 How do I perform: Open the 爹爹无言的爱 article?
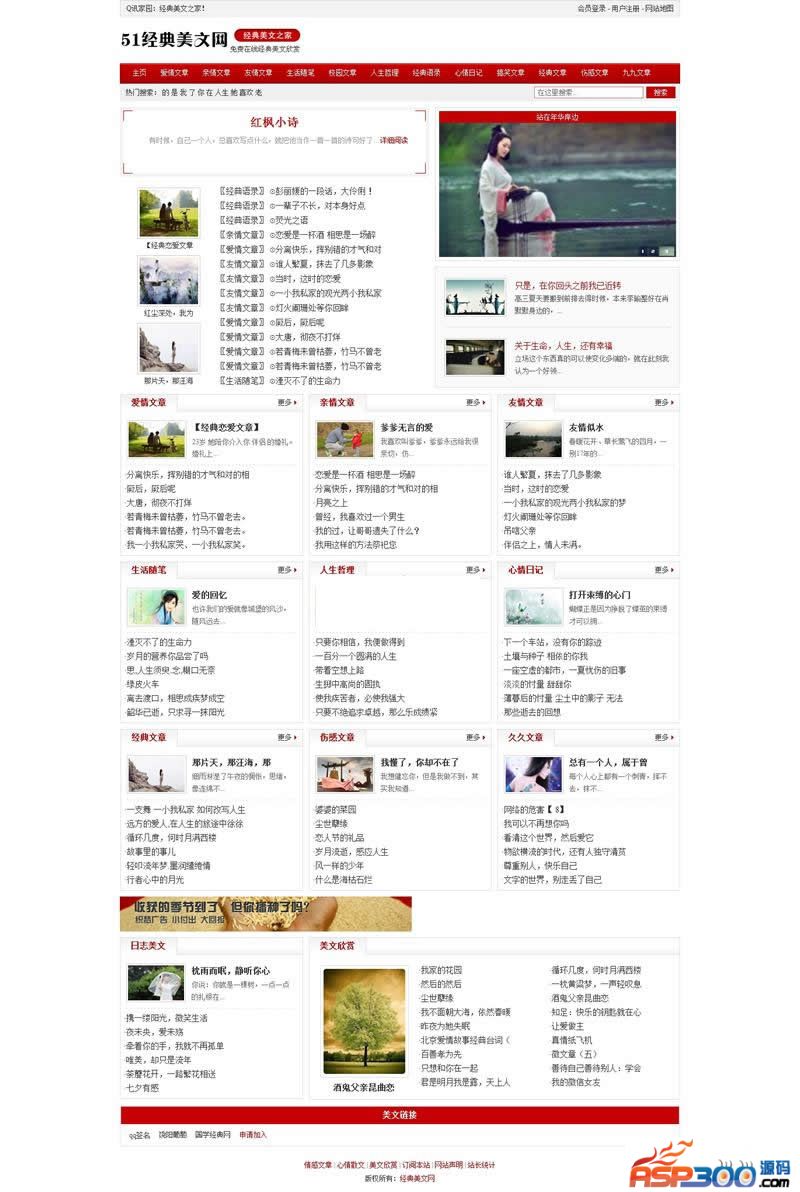pyautogui.click(x=406, y=427)
